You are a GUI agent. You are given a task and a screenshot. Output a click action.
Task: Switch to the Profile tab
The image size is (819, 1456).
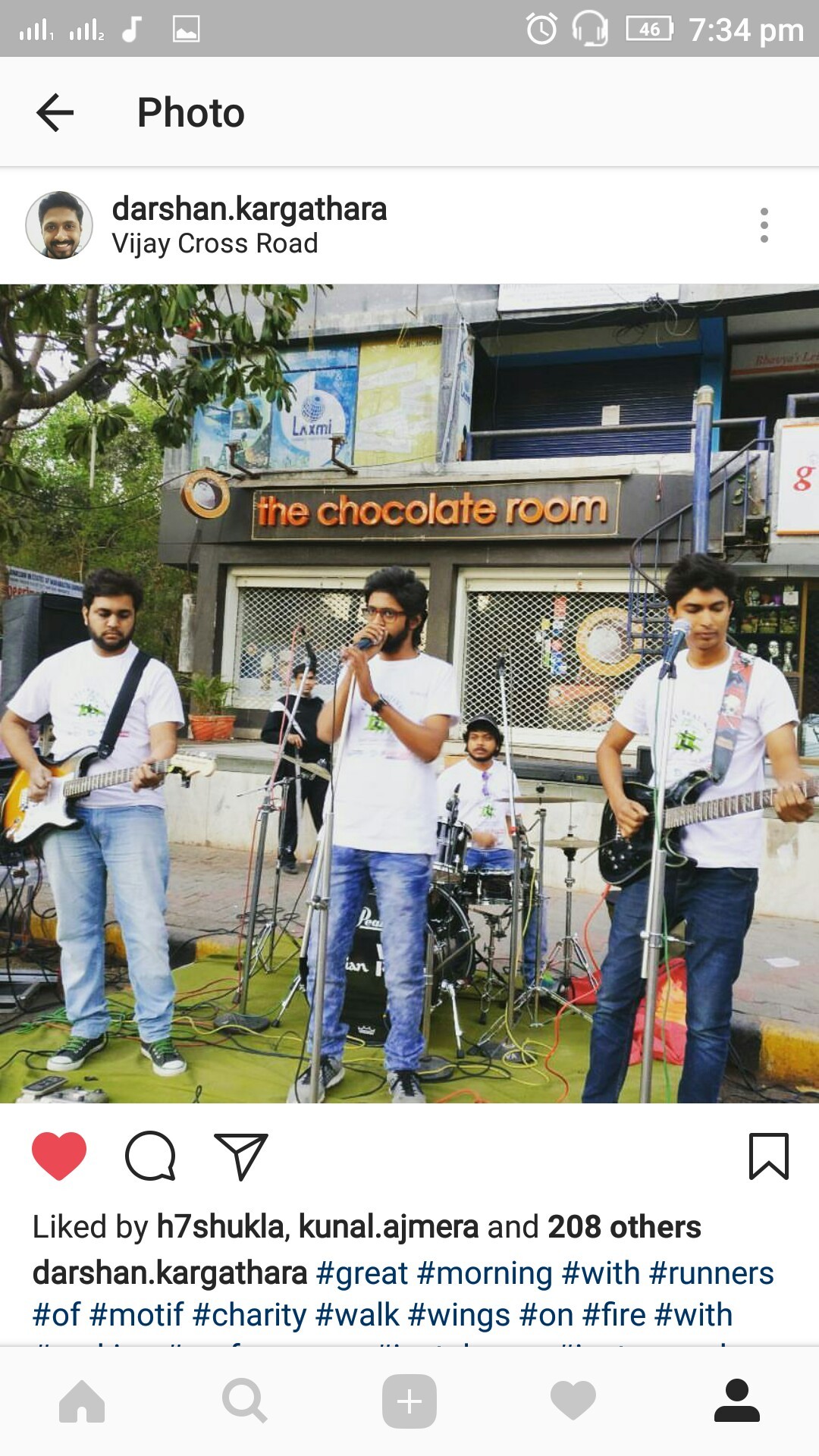pos(737,1401)
